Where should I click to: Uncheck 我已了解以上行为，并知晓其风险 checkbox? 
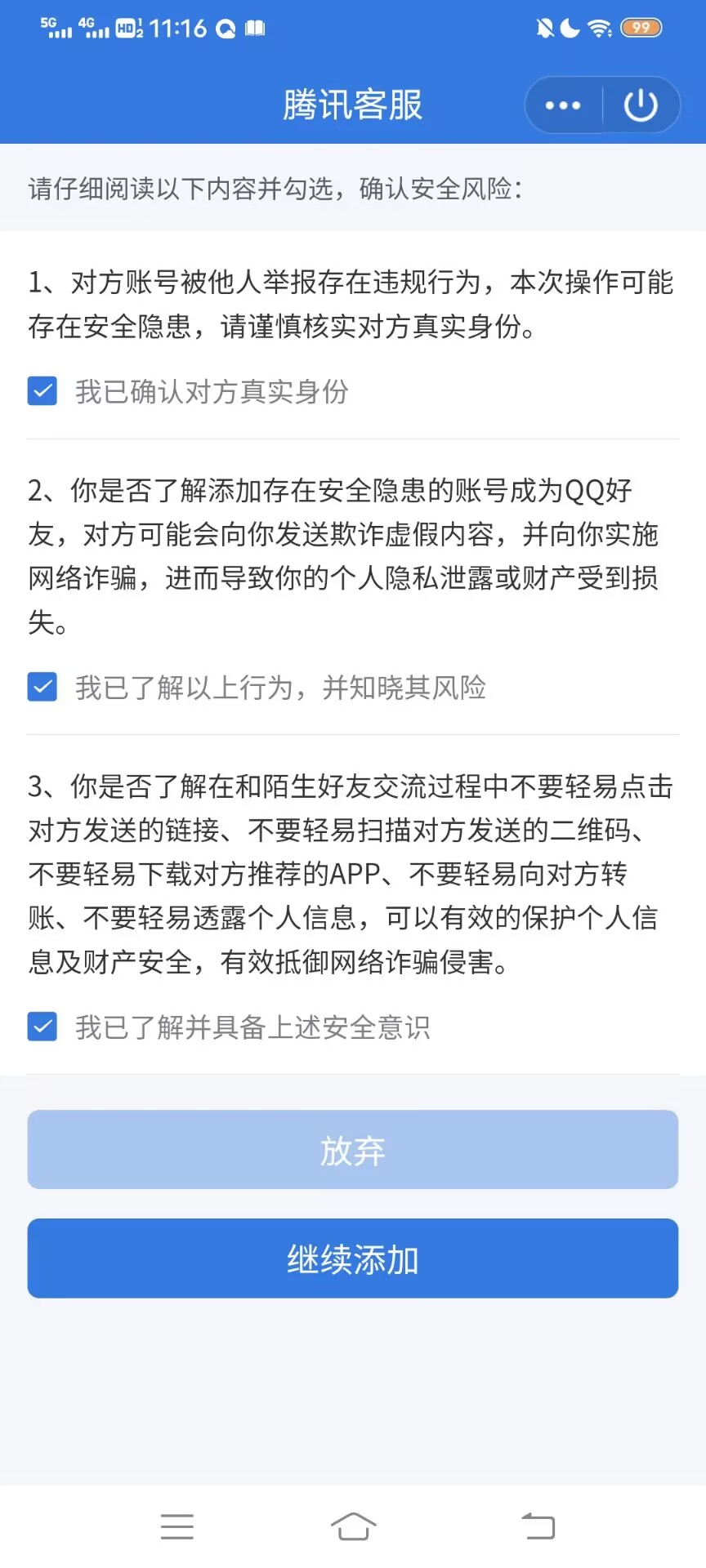coord(42,687)
